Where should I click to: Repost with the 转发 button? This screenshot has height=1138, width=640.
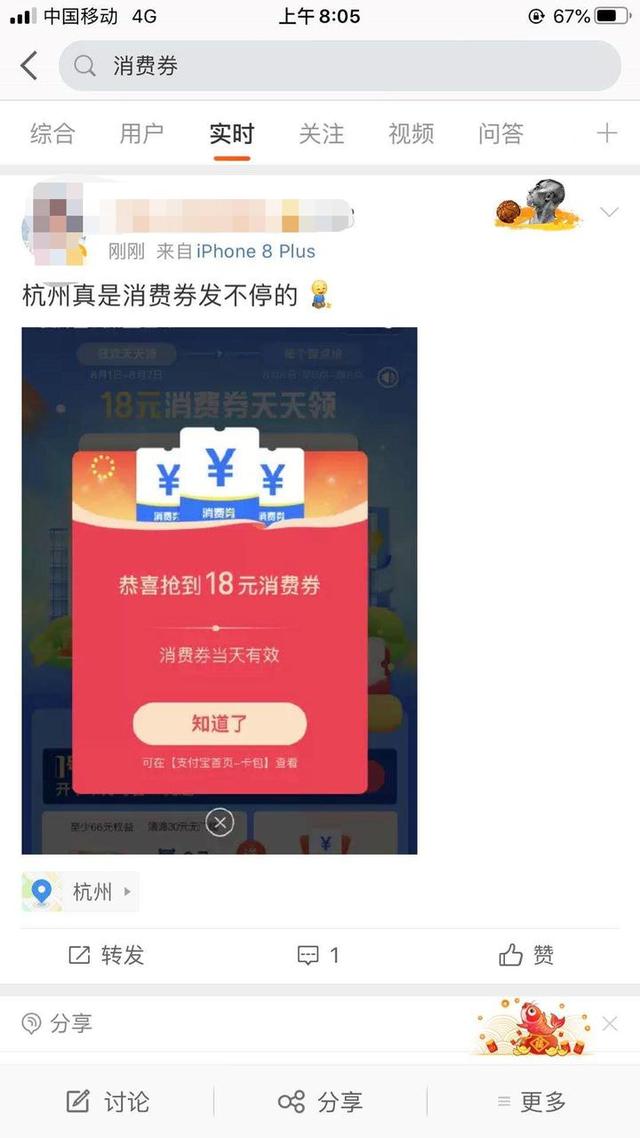point(106,955)
